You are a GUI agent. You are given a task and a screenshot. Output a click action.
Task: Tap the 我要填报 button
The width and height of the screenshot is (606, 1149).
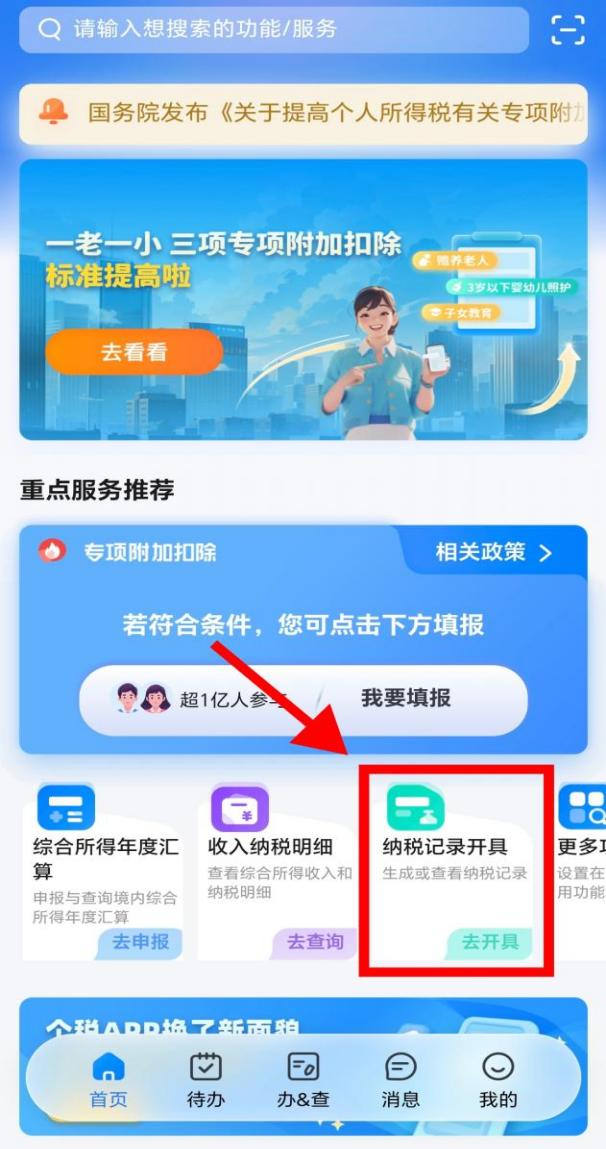[x=405, y=698]
